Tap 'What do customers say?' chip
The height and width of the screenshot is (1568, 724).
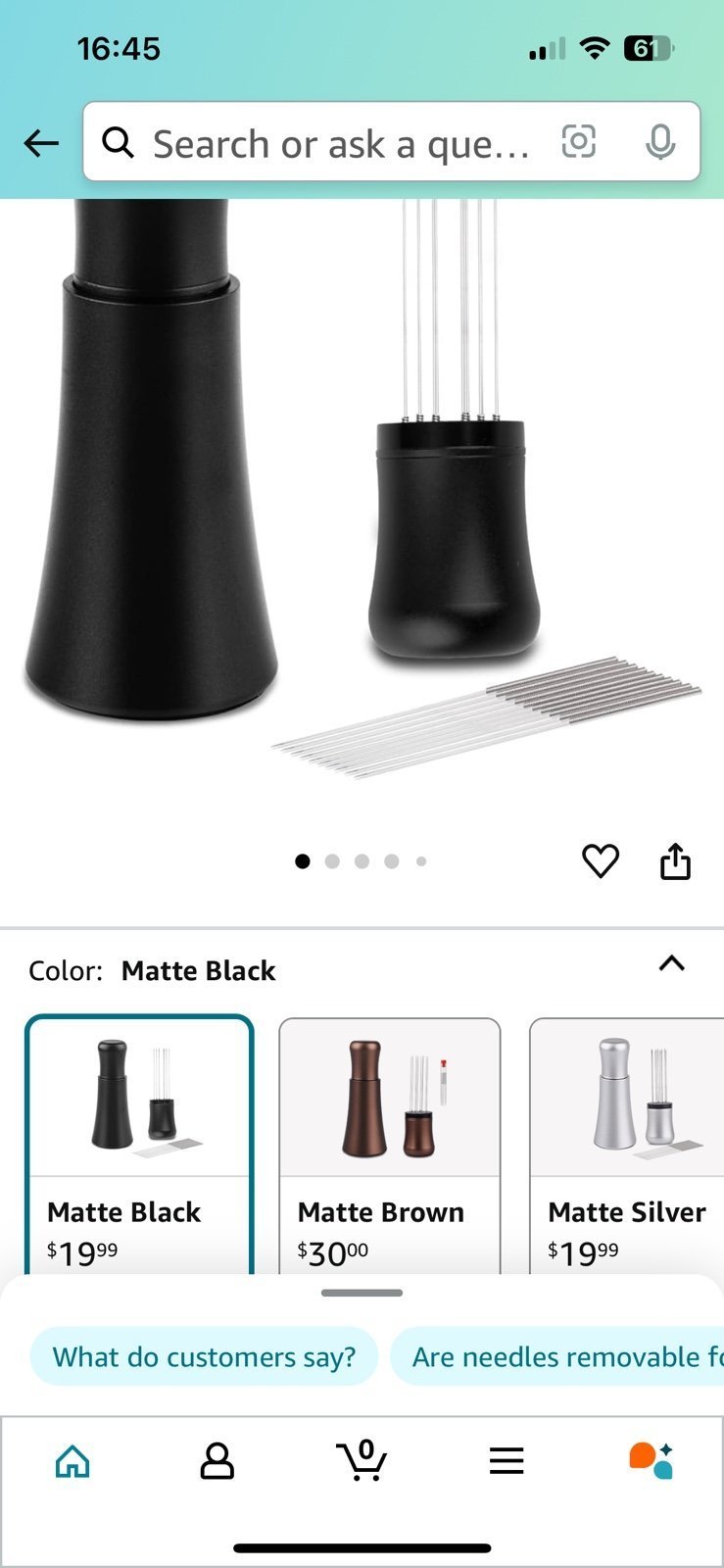pyautogui.click(x=204, y=1356)
